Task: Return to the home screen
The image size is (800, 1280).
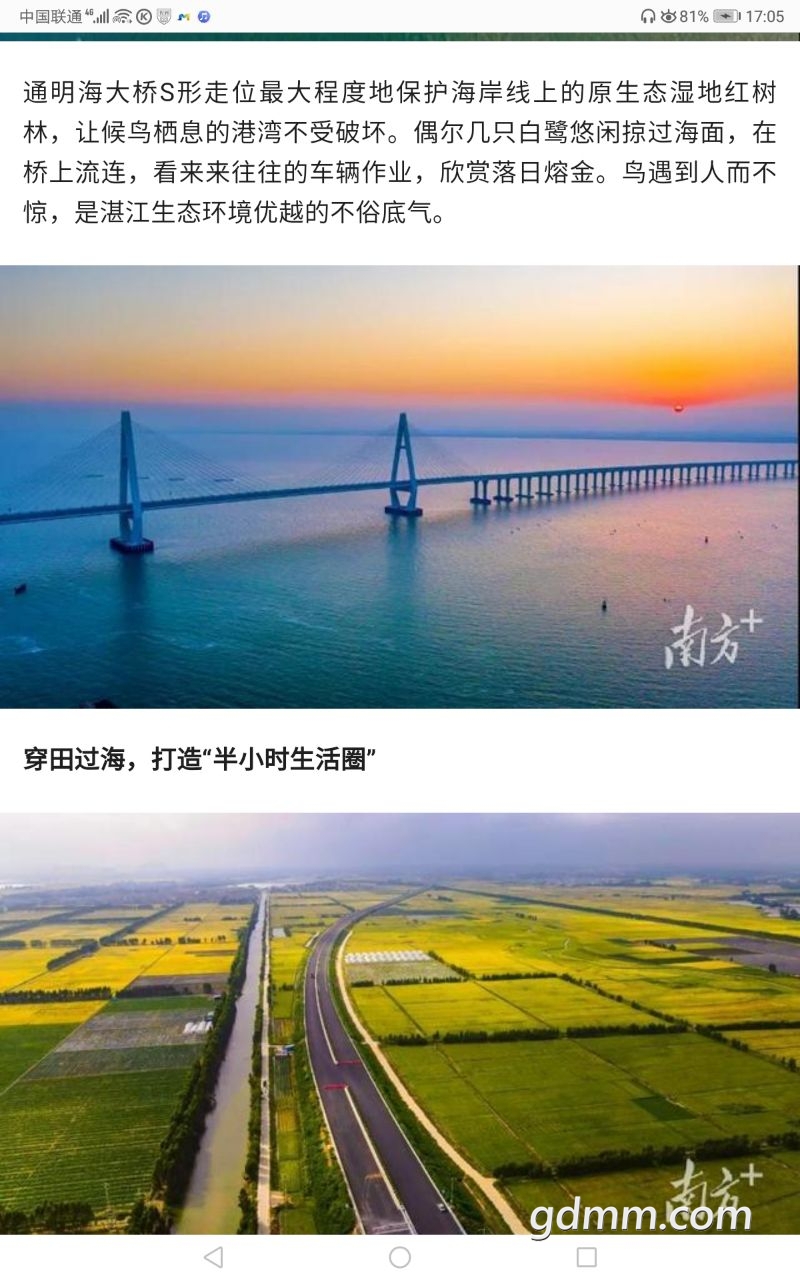Action: (x=400, y=1257)
